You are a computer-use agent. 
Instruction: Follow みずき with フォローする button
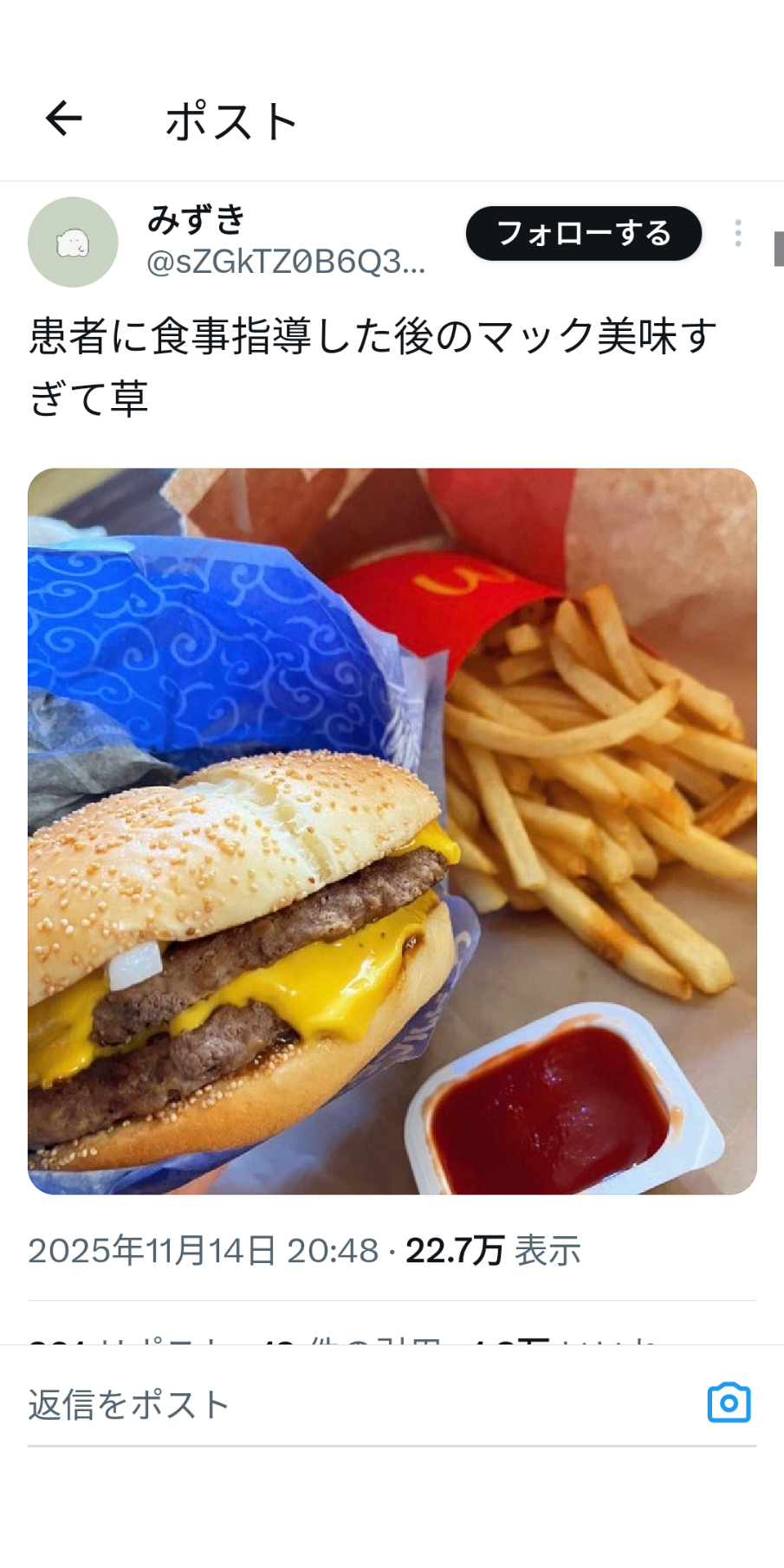coord(583,234)
